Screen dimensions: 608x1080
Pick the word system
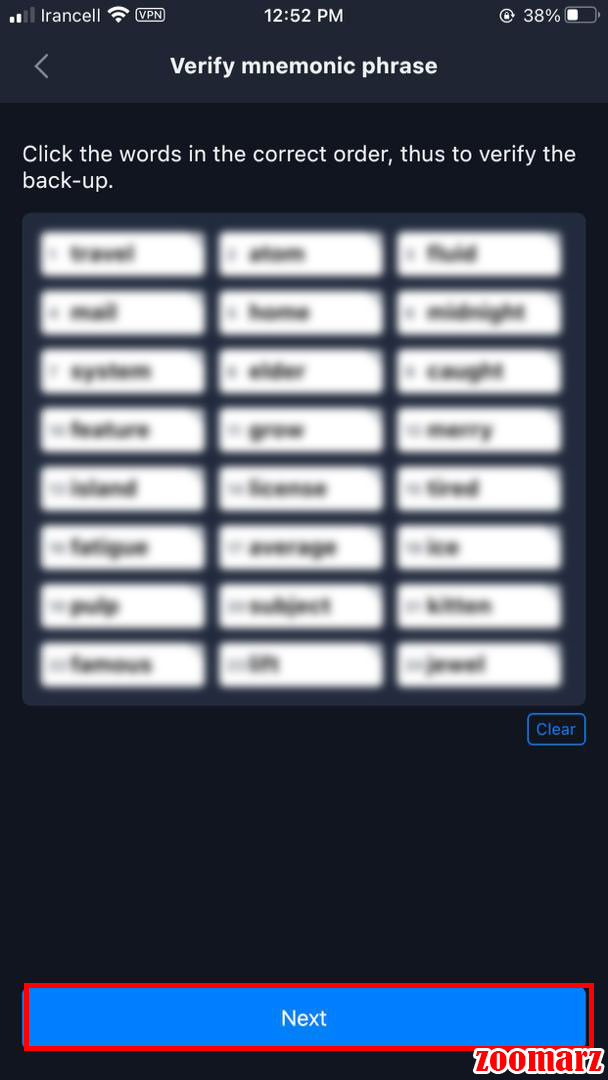[x=122, y=372]
